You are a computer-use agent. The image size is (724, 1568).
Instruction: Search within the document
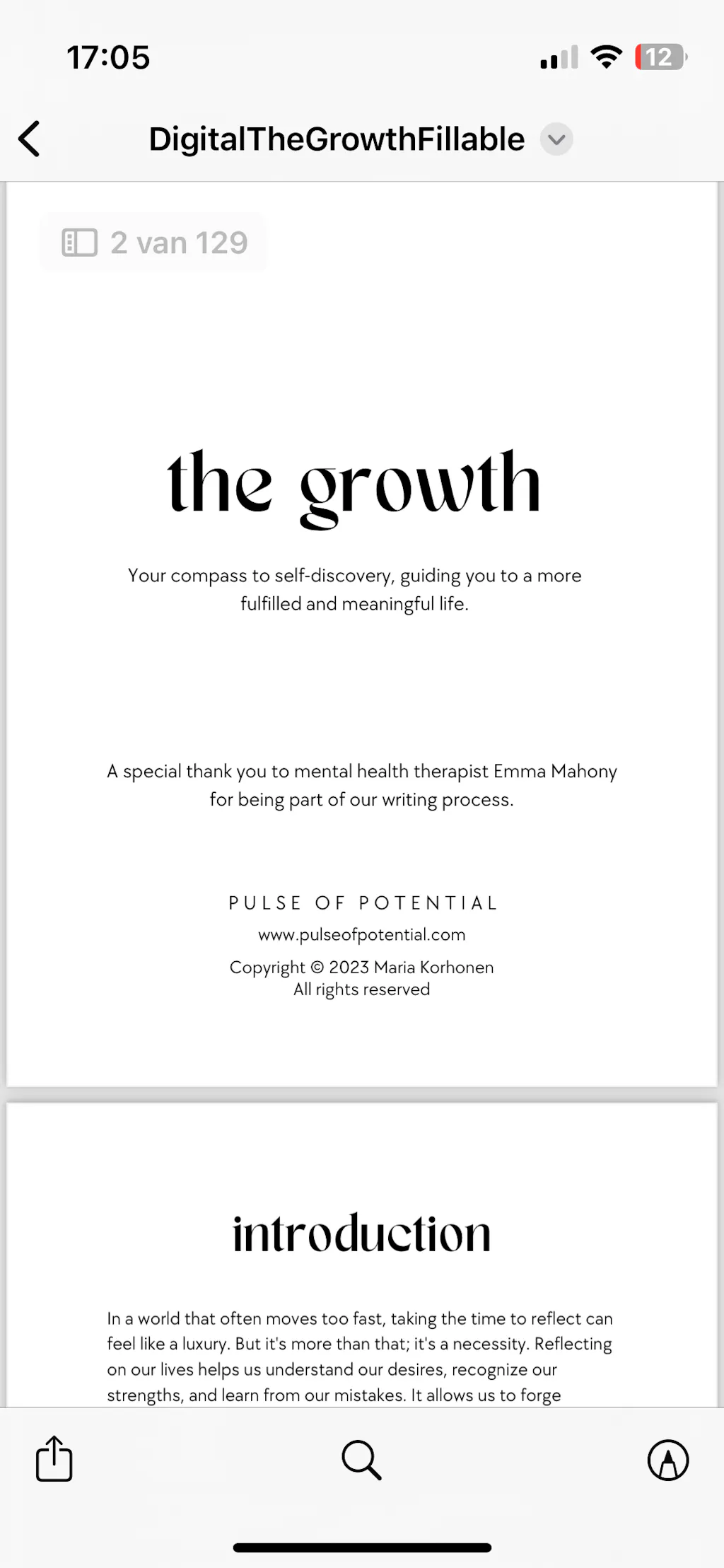click(361, 1460)
